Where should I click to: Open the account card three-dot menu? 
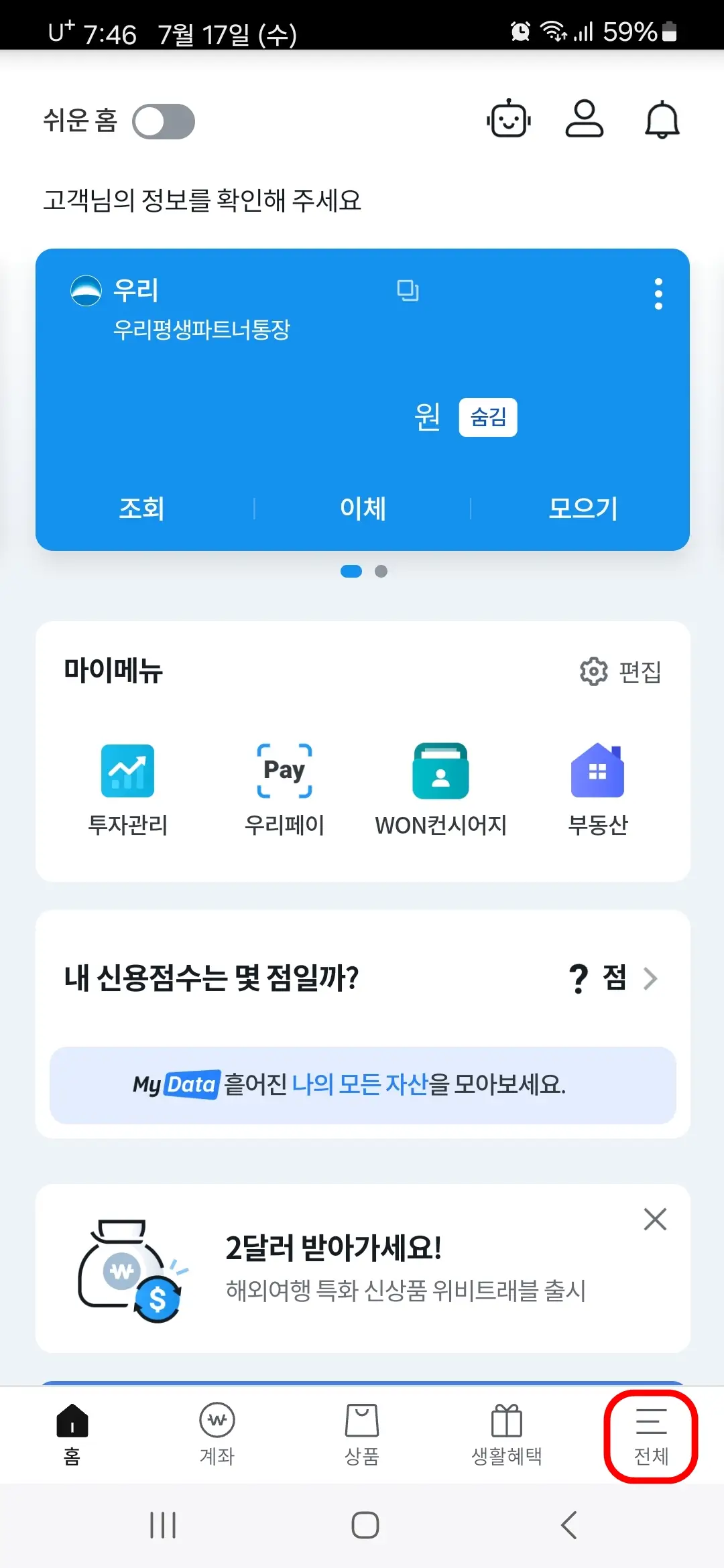[658, 291]
